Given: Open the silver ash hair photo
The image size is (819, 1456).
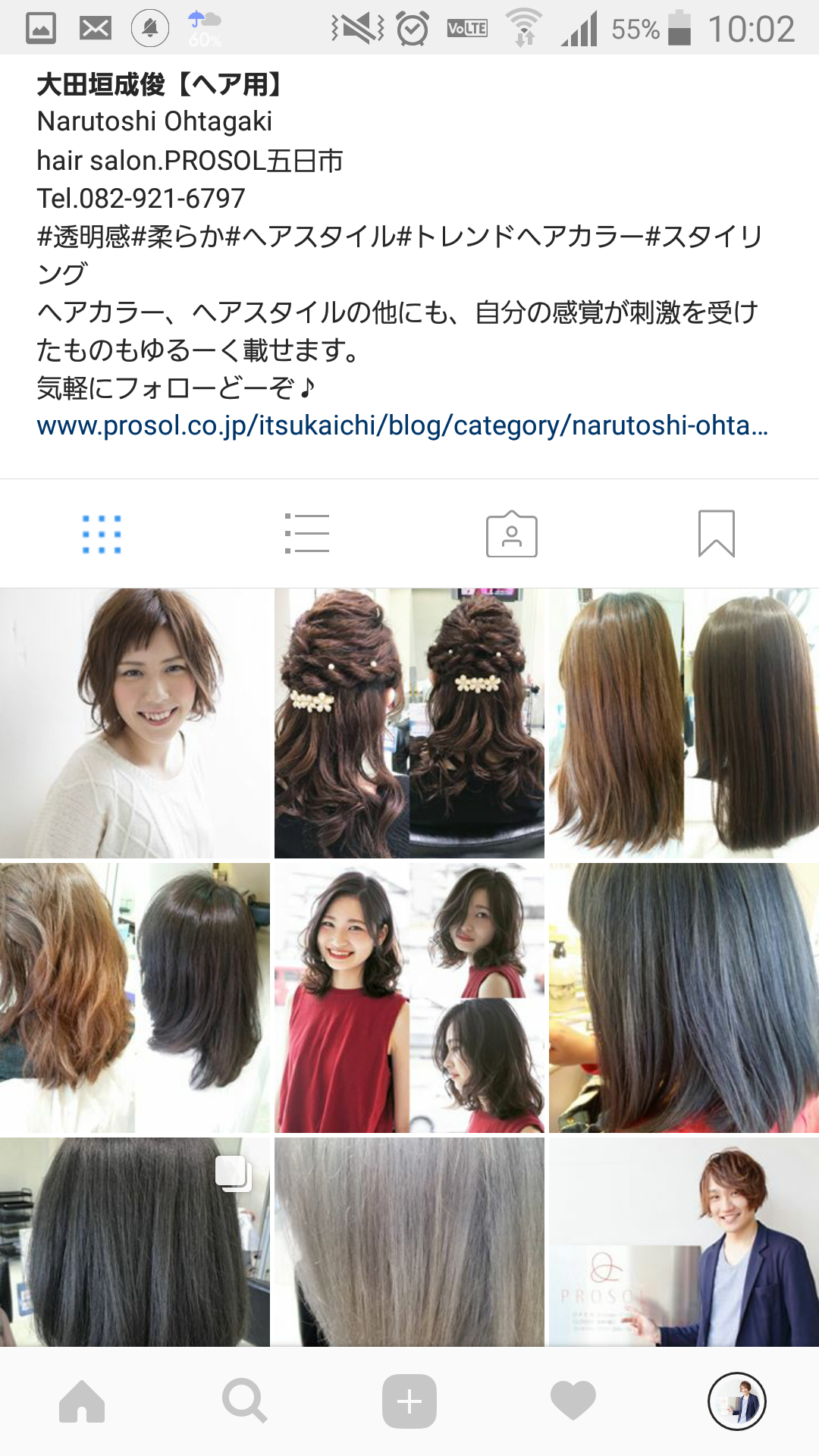Looking at the screenshot, I should click(409, 1242).
